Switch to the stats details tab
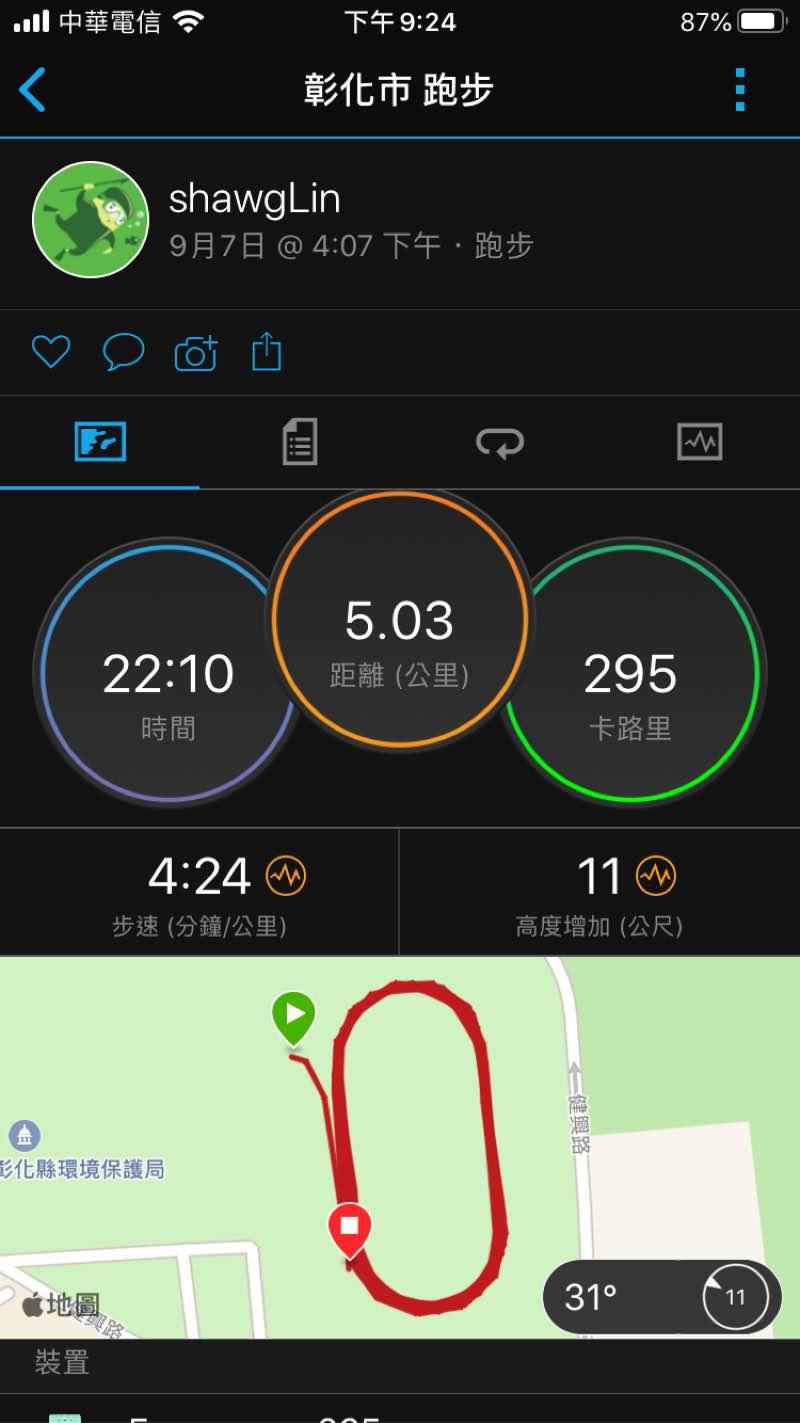The height and width of the screenshot is (1423, 800). pos(299,441)
